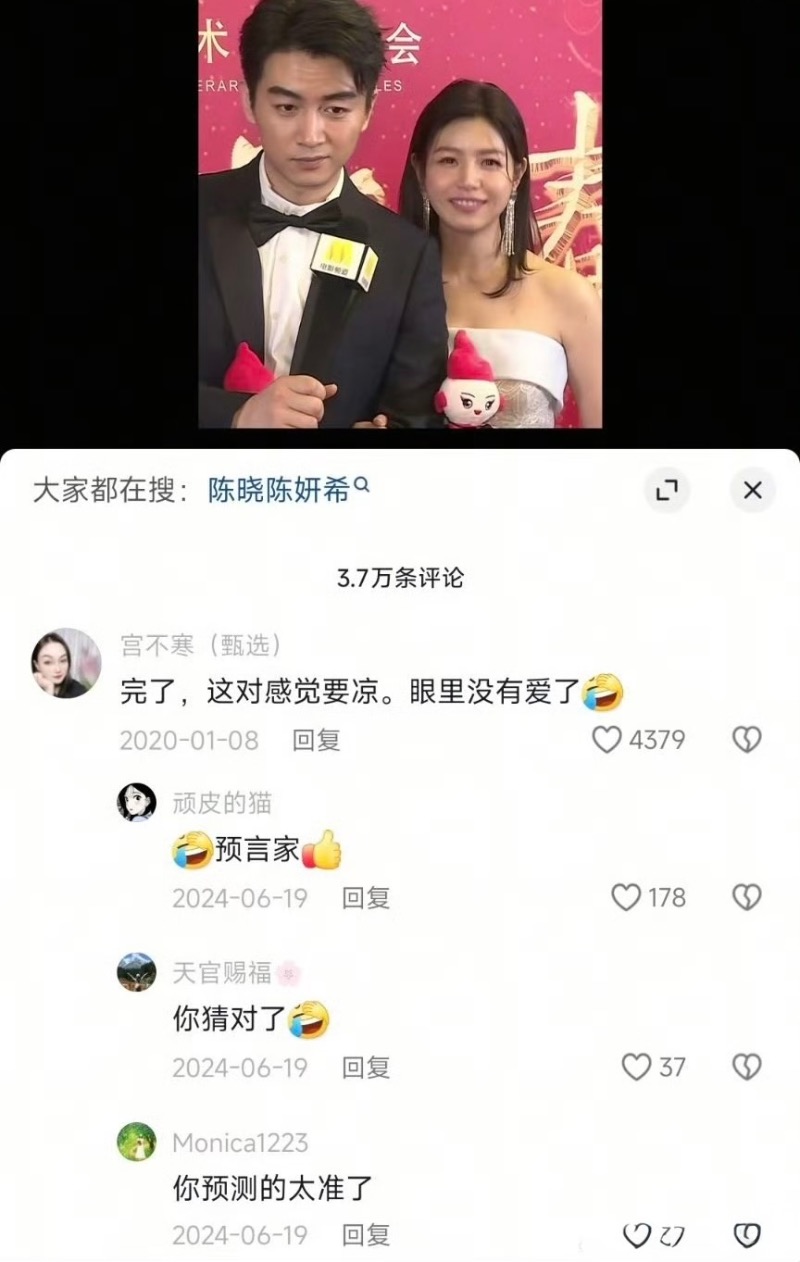Dislike 宫不寒's comment

pyautogui.click(x=747, y=740)
